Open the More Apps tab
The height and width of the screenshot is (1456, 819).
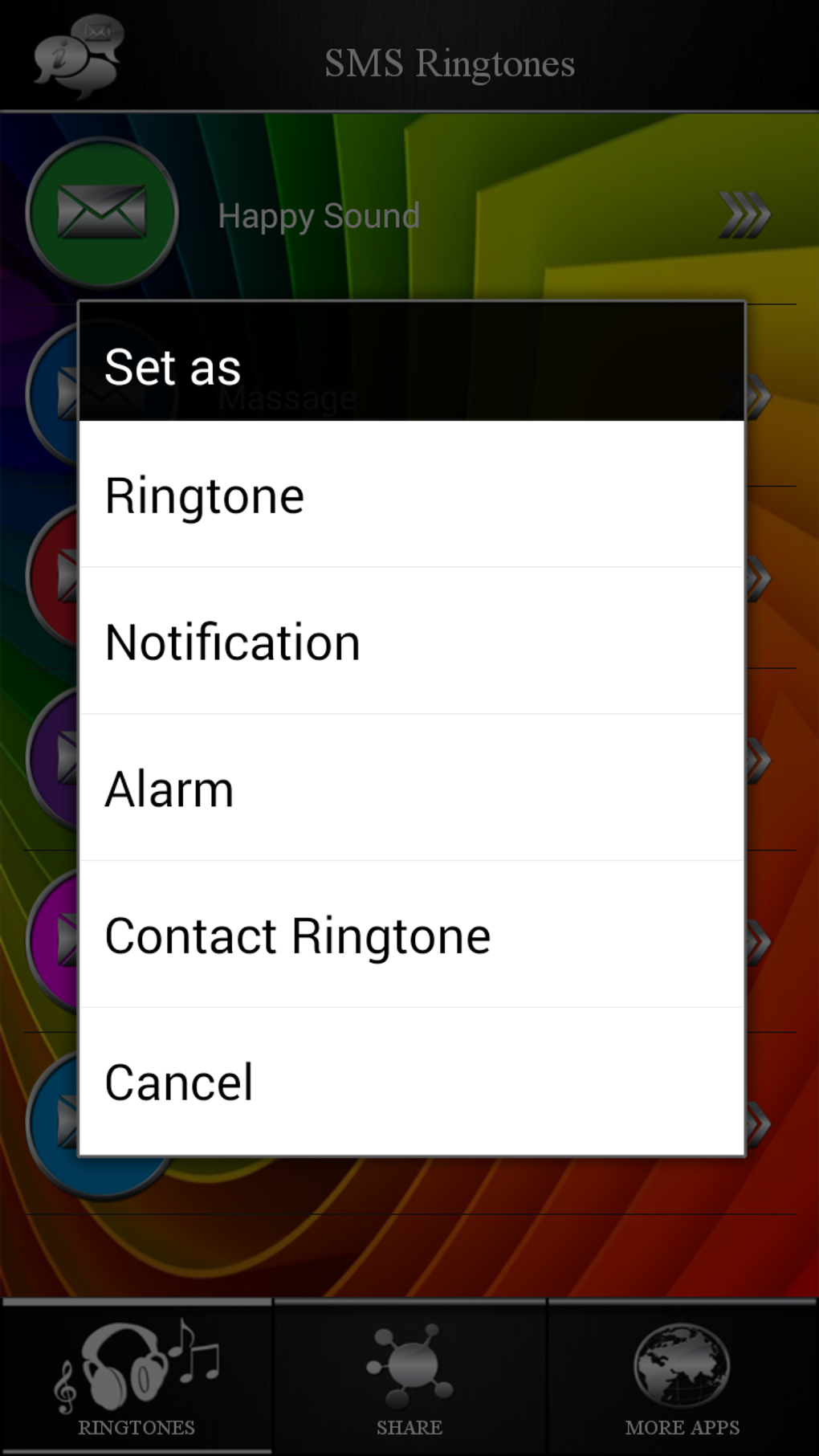pyautogui.click(x=682, y=1376)
